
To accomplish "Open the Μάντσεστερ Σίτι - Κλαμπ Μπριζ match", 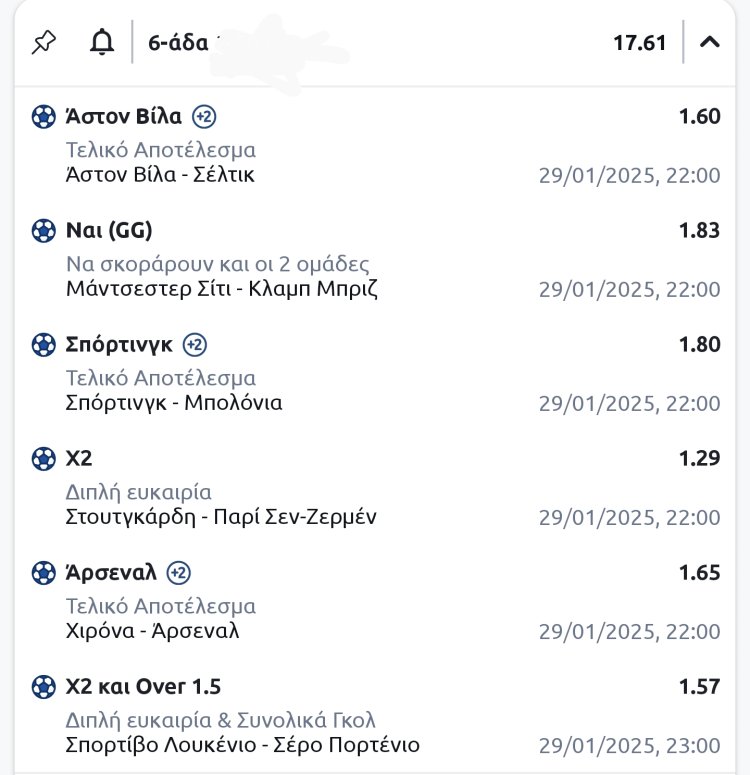I will [222, 289].
